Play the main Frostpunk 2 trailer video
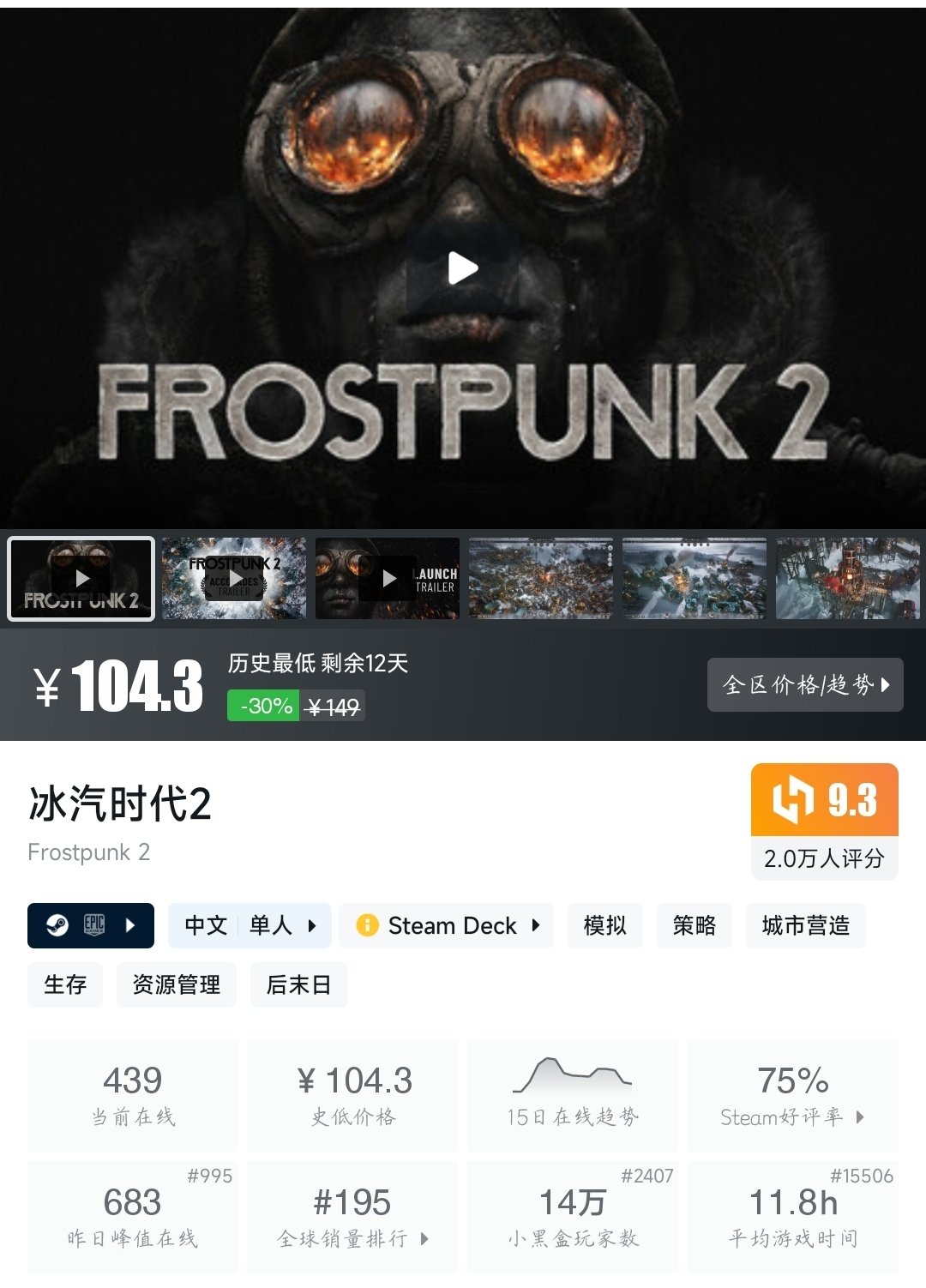926x1288 pixels. 463,268
